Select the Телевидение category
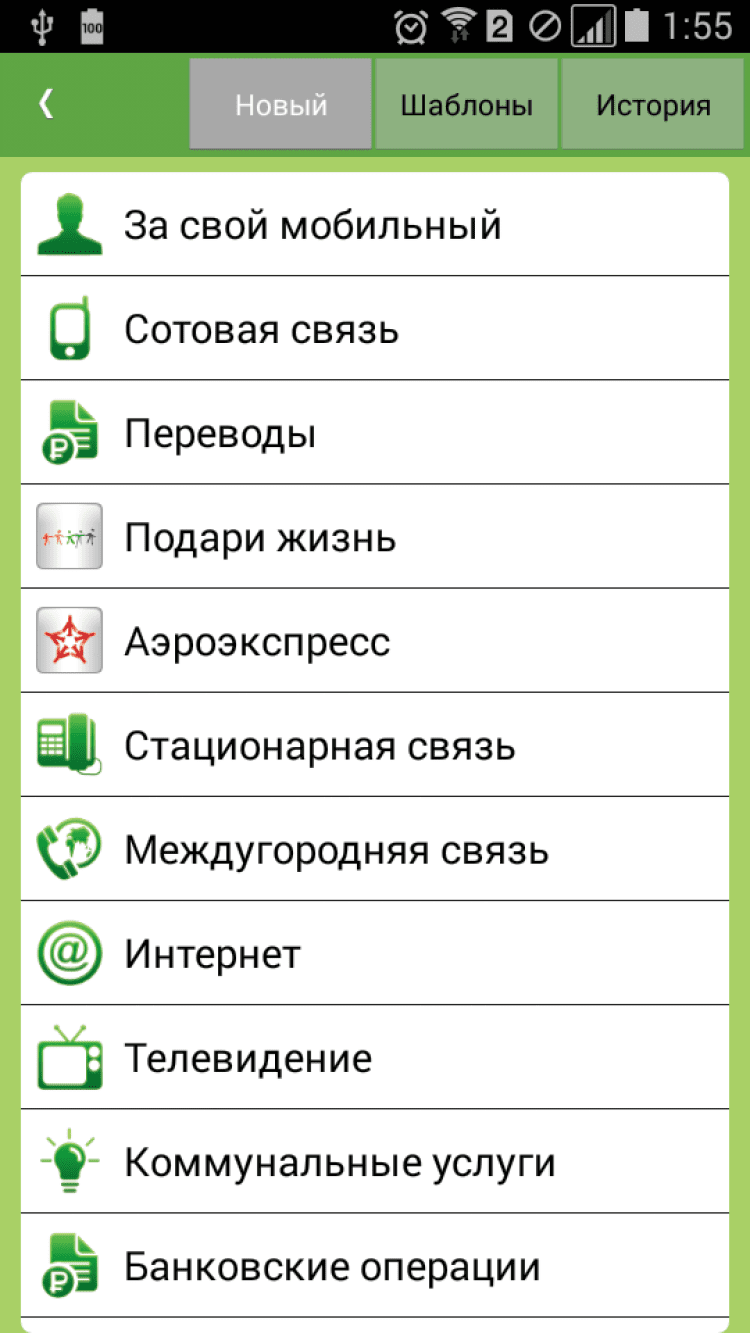This screenshot has height=1333, width=750. [375, 1058]
